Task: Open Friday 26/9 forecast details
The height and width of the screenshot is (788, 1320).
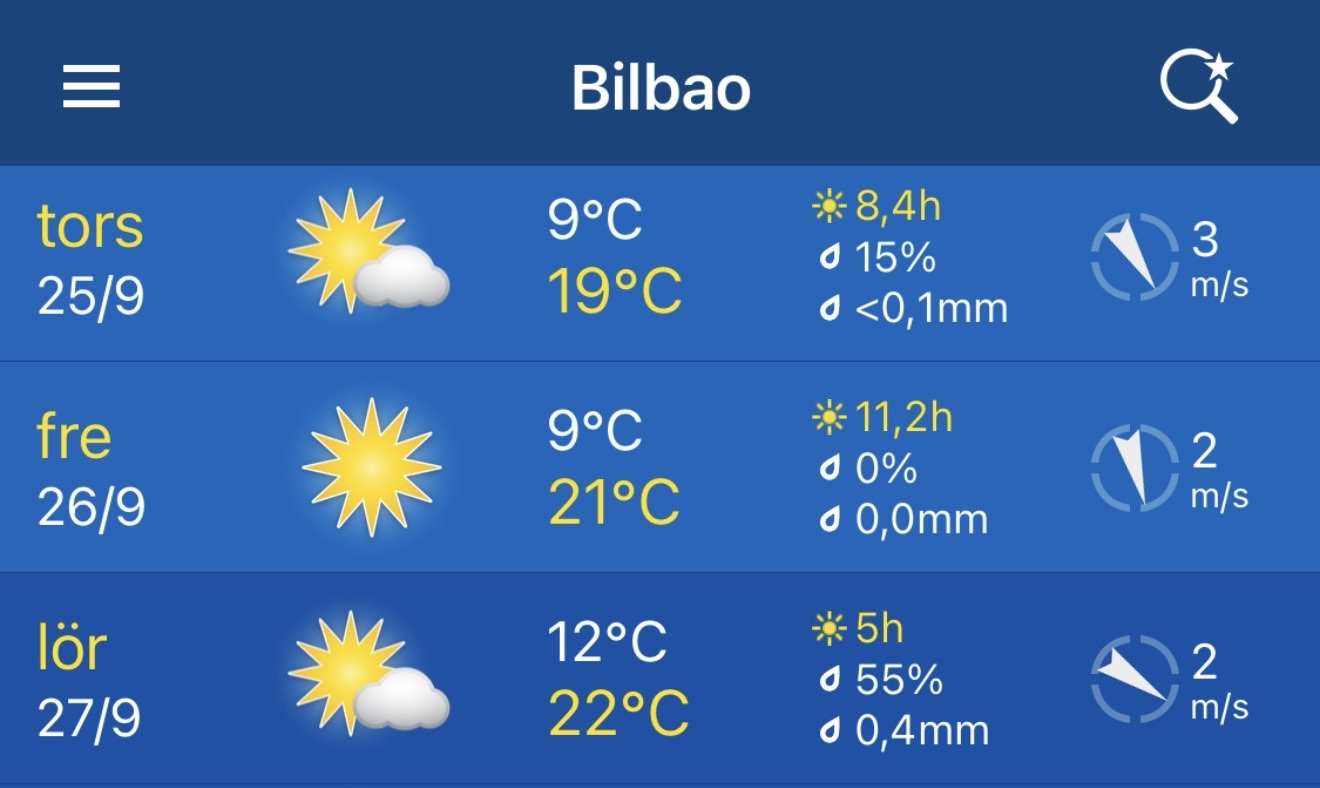Action: click(x=660, y=467)
